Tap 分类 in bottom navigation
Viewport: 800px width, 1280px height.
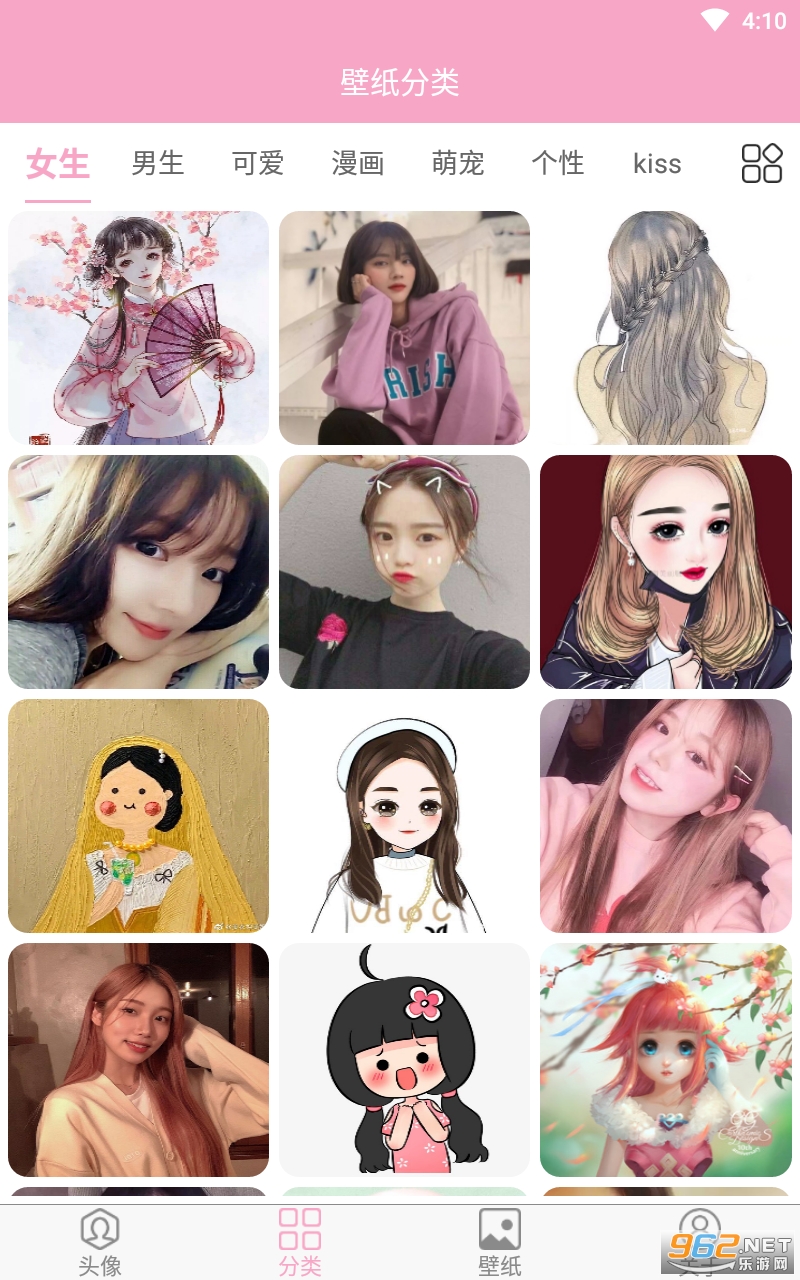coord(300,1242)
